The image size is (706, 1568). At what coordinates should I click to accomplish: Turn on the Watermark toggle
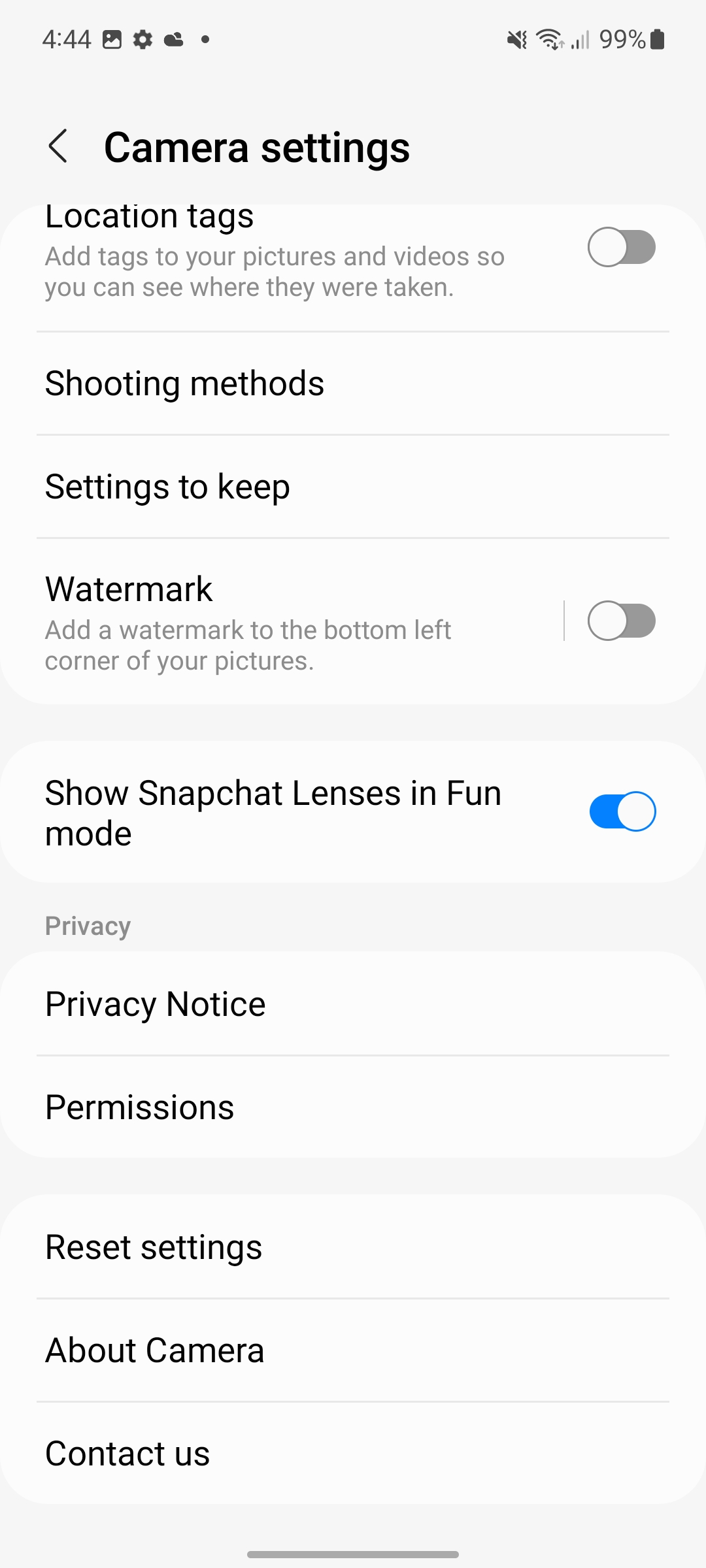[621, 621]
